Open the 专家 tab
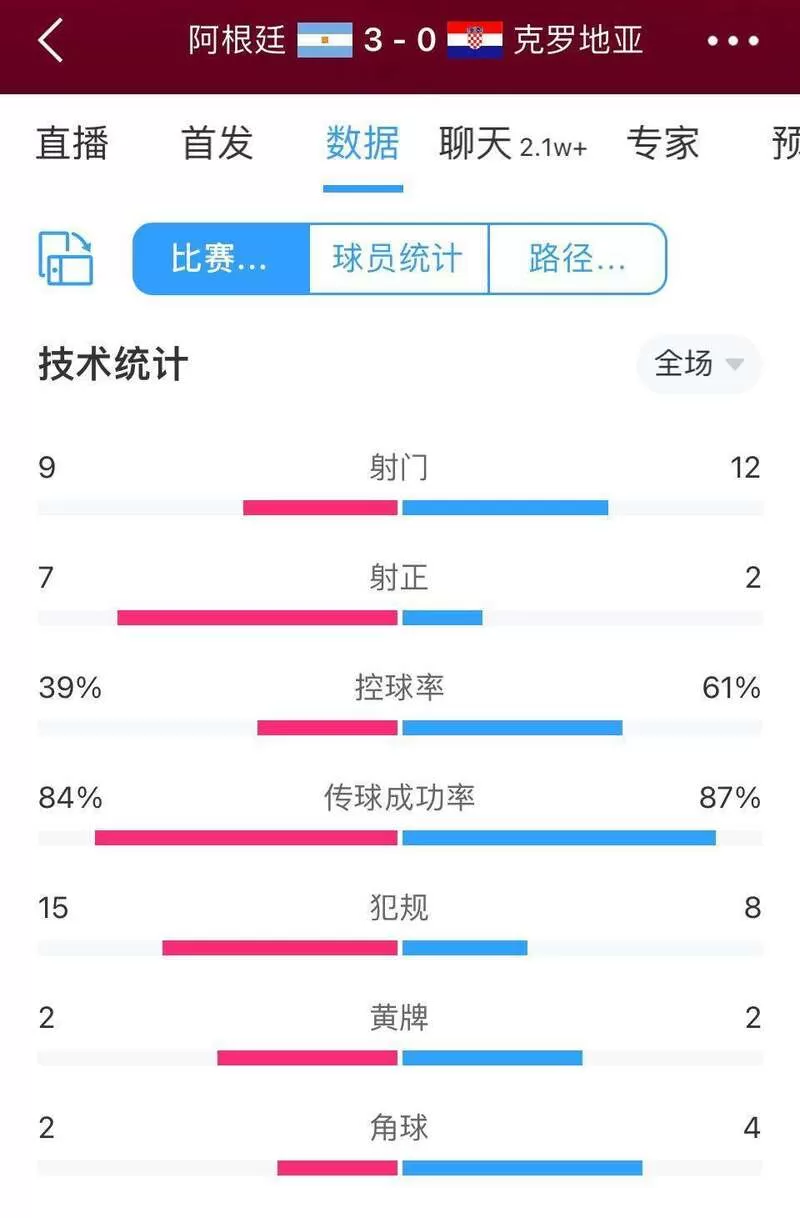Image resolution: width=800 pixels, height=1218 pixels. pyautogui.click(x=662, y=143)
